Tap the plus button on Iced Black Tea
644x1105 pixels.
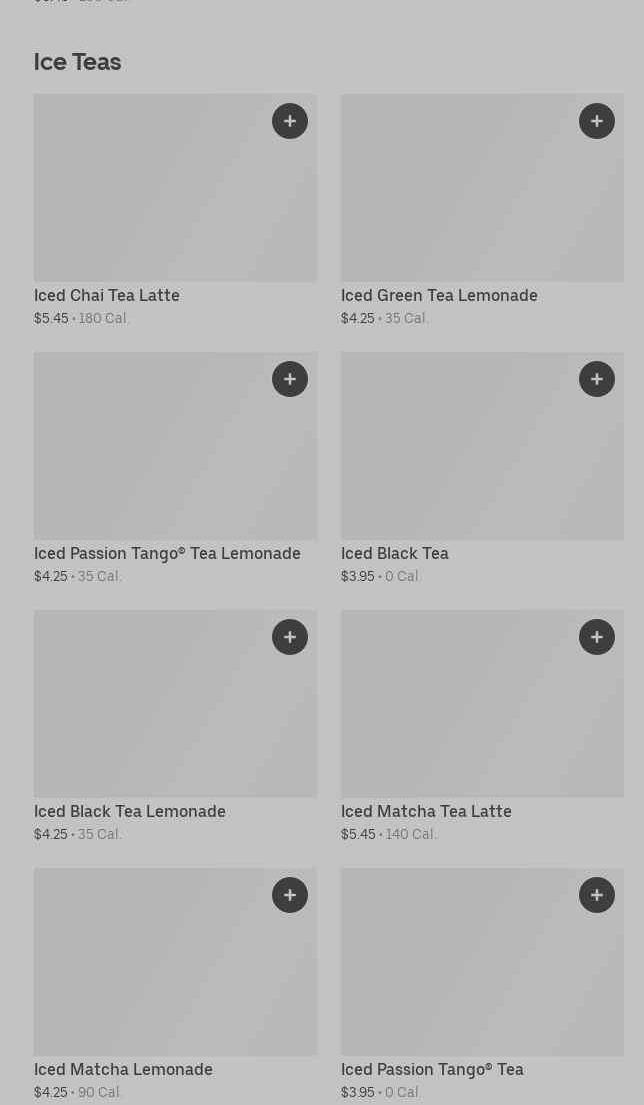597,379
